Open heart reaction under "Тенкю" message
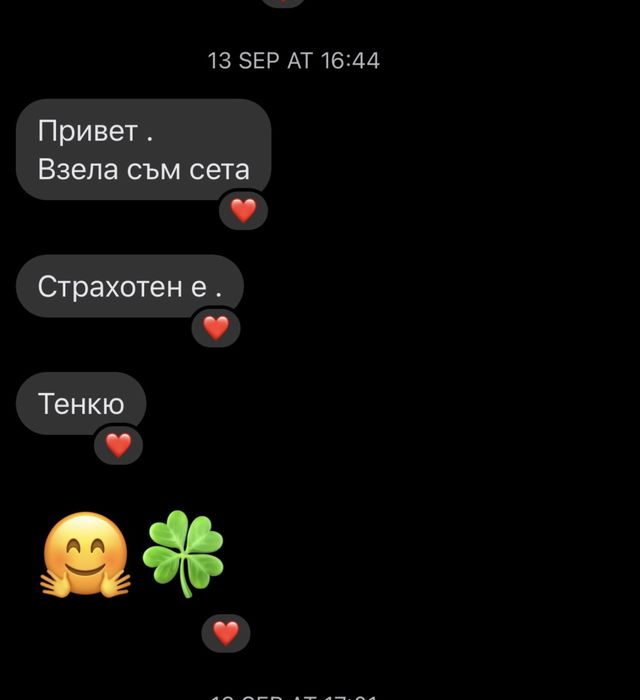 pyautogui.click(x=118, y=444)
